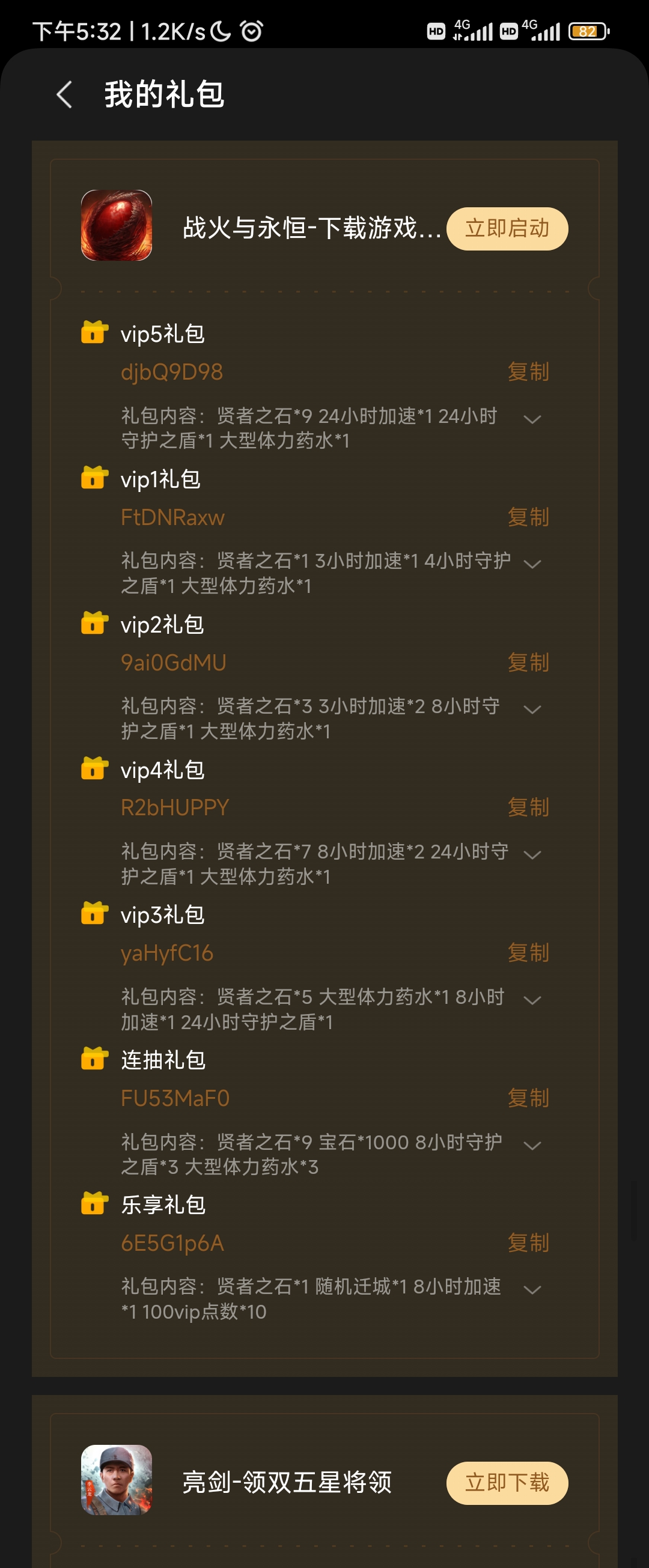Viewport: 649px width, 1568px height.
Task: Expand vip2礼包 contents details
Action: [532, 709]
